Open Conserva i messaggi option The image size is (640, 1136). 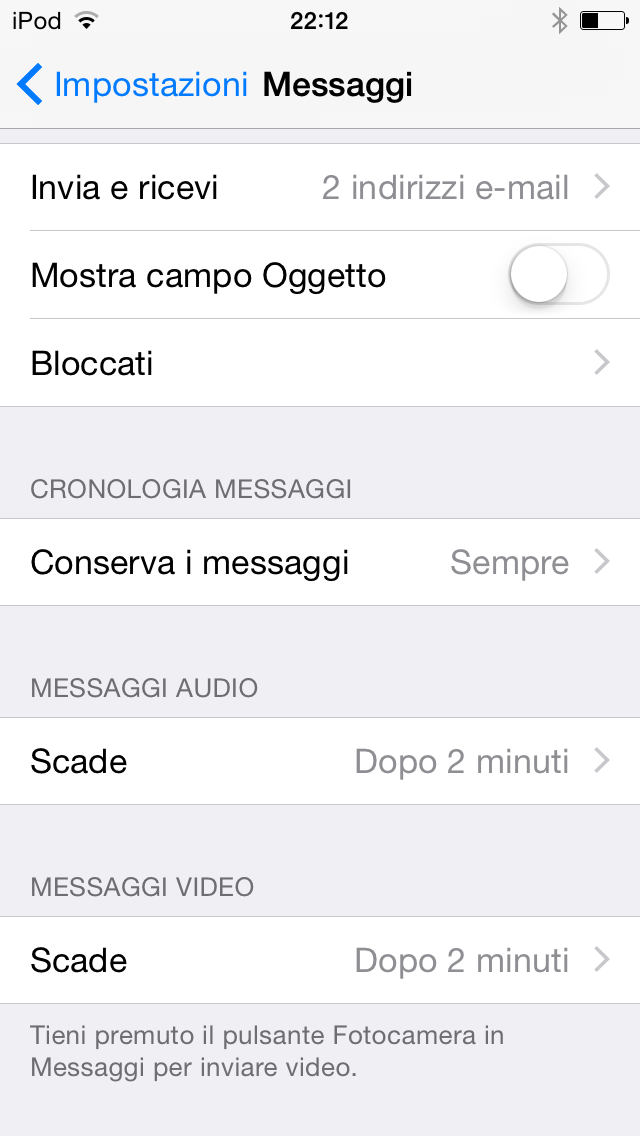click(320, 563)
